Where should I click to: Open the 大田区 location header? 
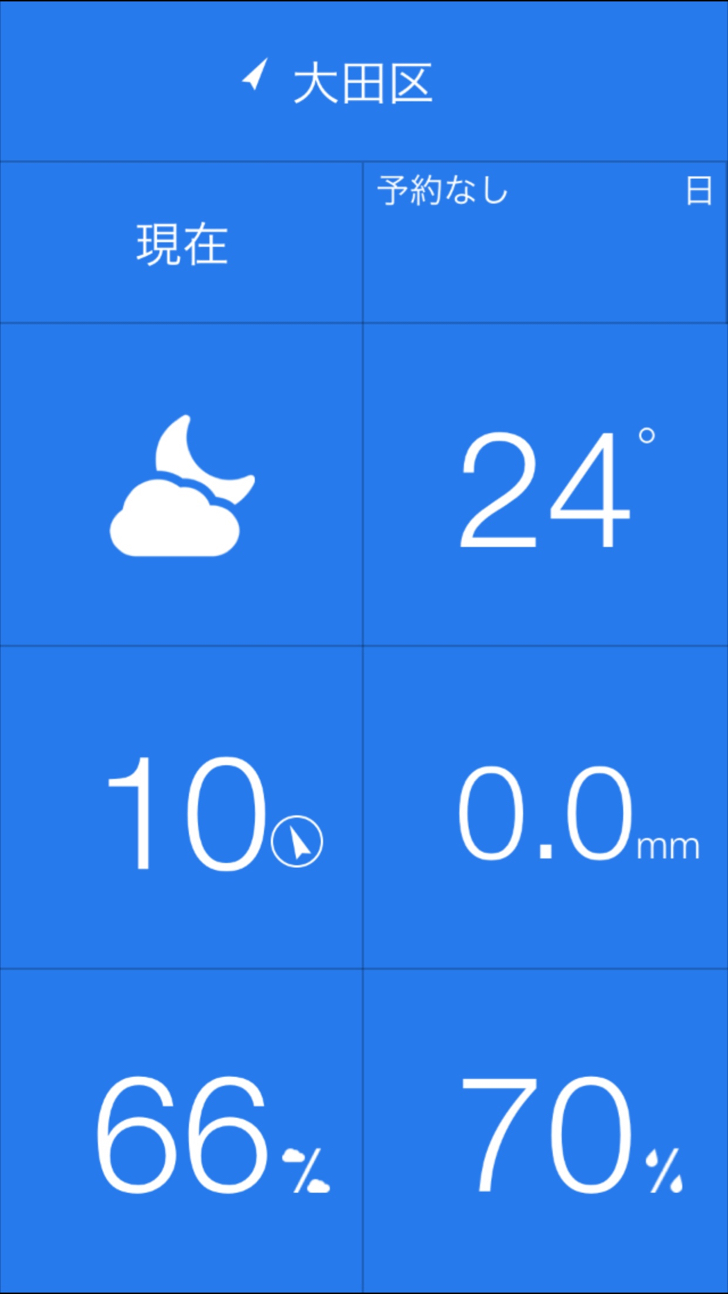[x=364, y=81]
